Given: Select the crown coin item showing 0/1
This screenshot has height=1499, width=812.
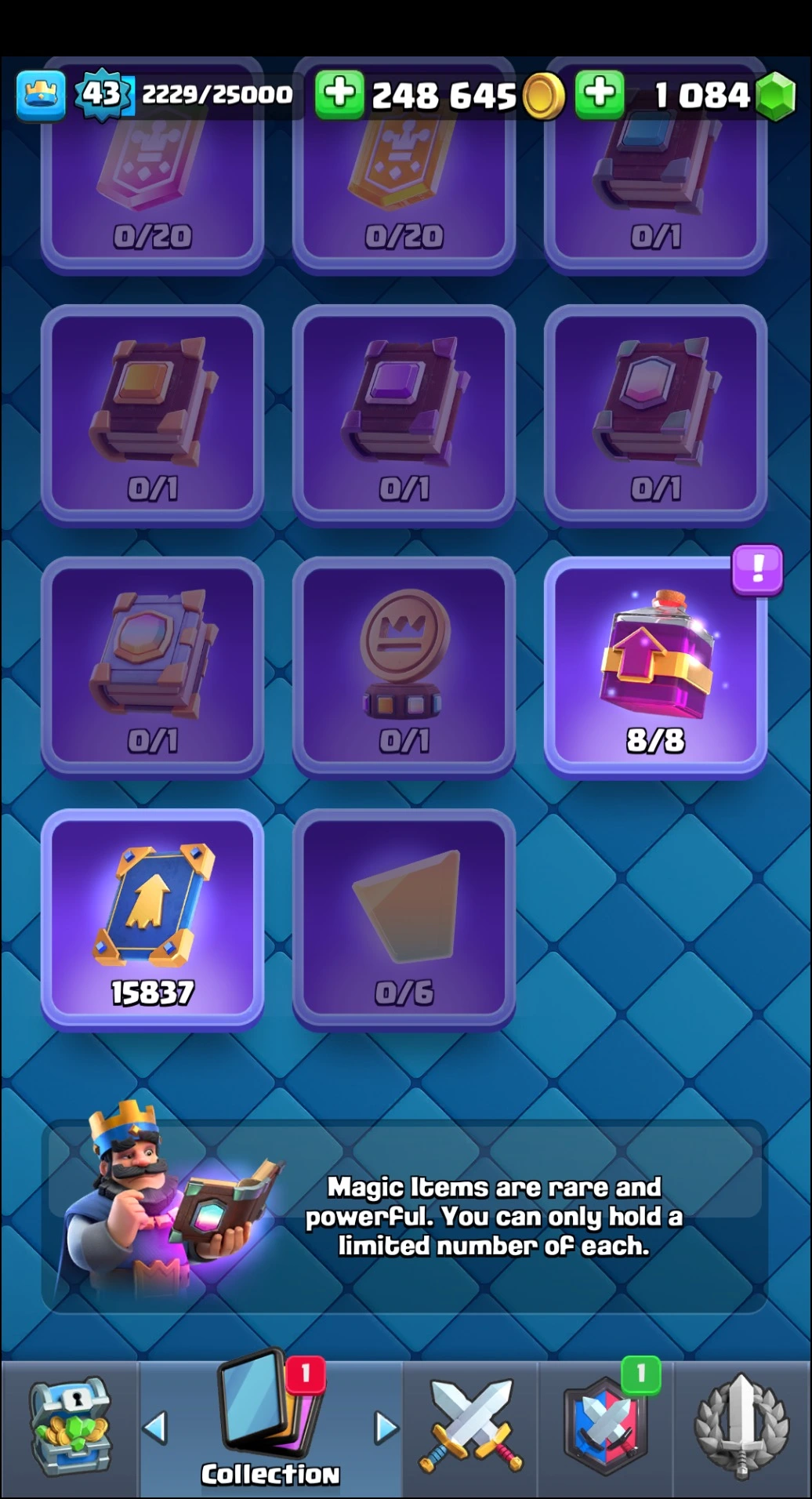Looking at the screenshot, I should 404,666.
